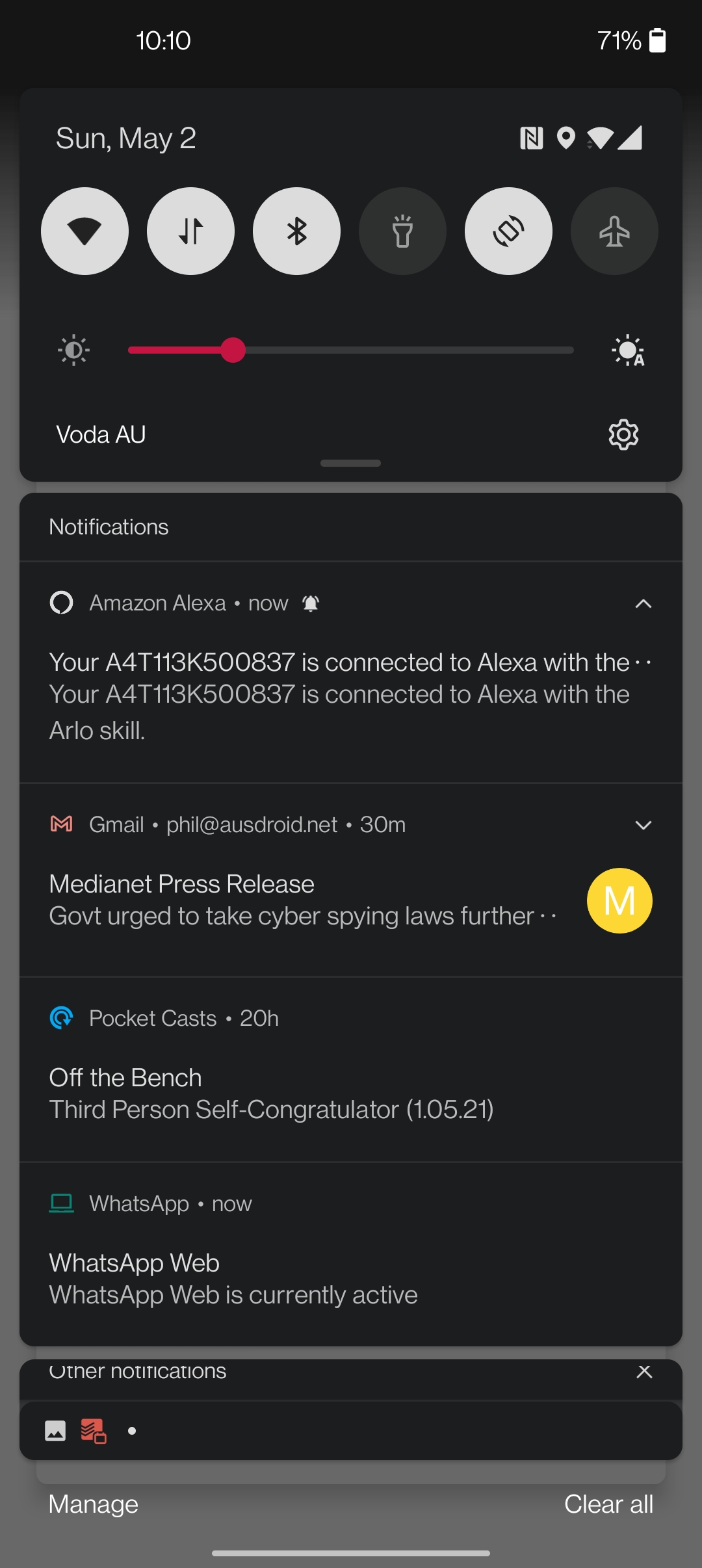Collapse the Amazon Alexa notification
Viewport: 702px width, 1568px height.
point(643,603)
